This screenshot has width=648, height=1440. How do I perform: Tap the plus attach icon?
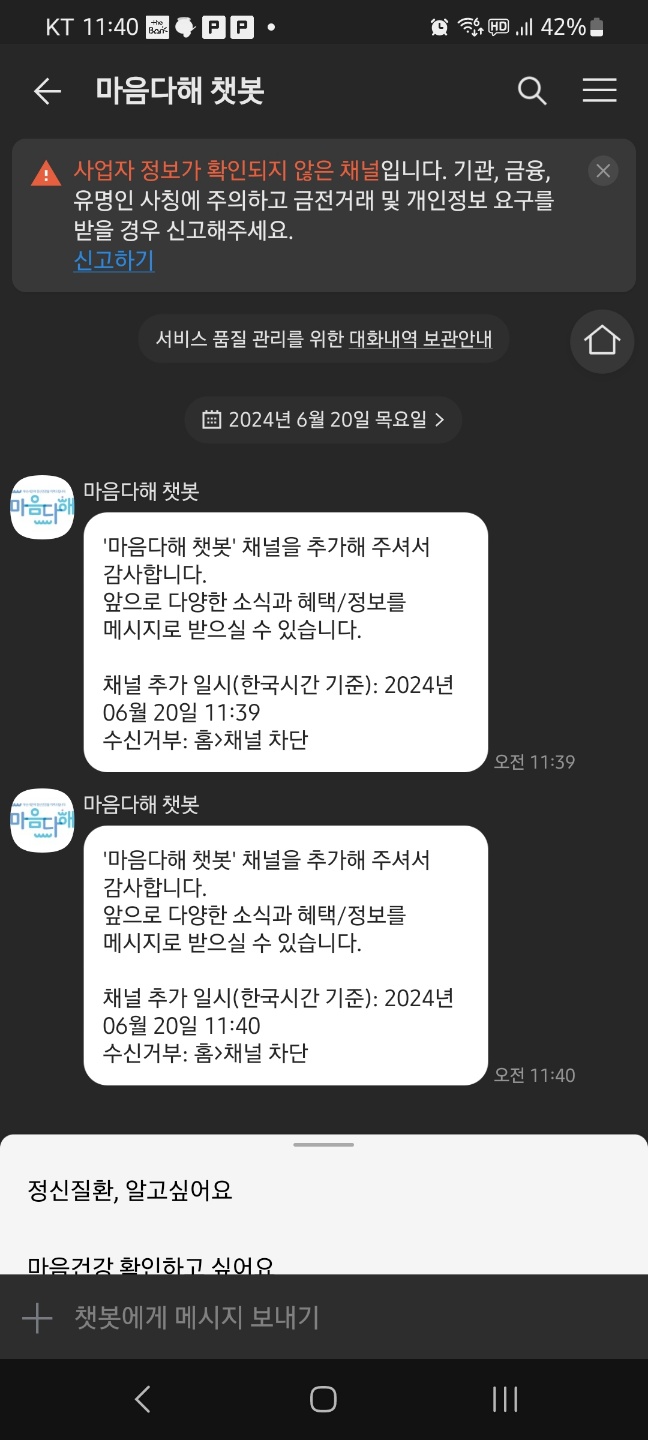pos(37,1318)
